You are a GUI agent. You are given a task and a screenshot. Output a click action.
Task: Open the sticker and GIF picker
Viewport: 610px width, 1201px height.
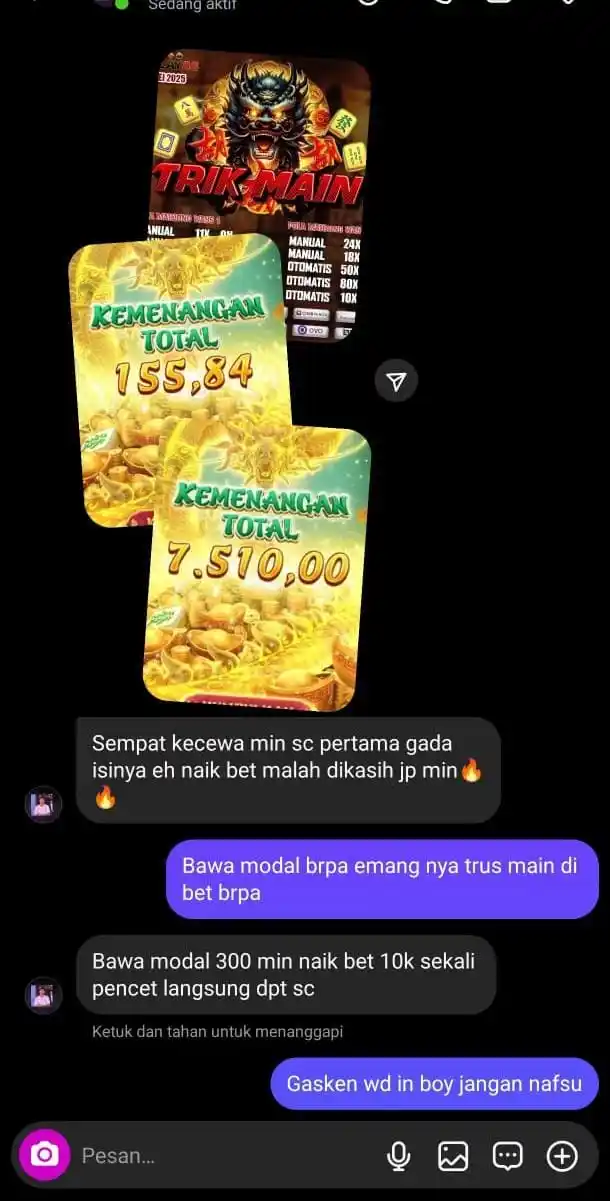tap(508, 1156)
